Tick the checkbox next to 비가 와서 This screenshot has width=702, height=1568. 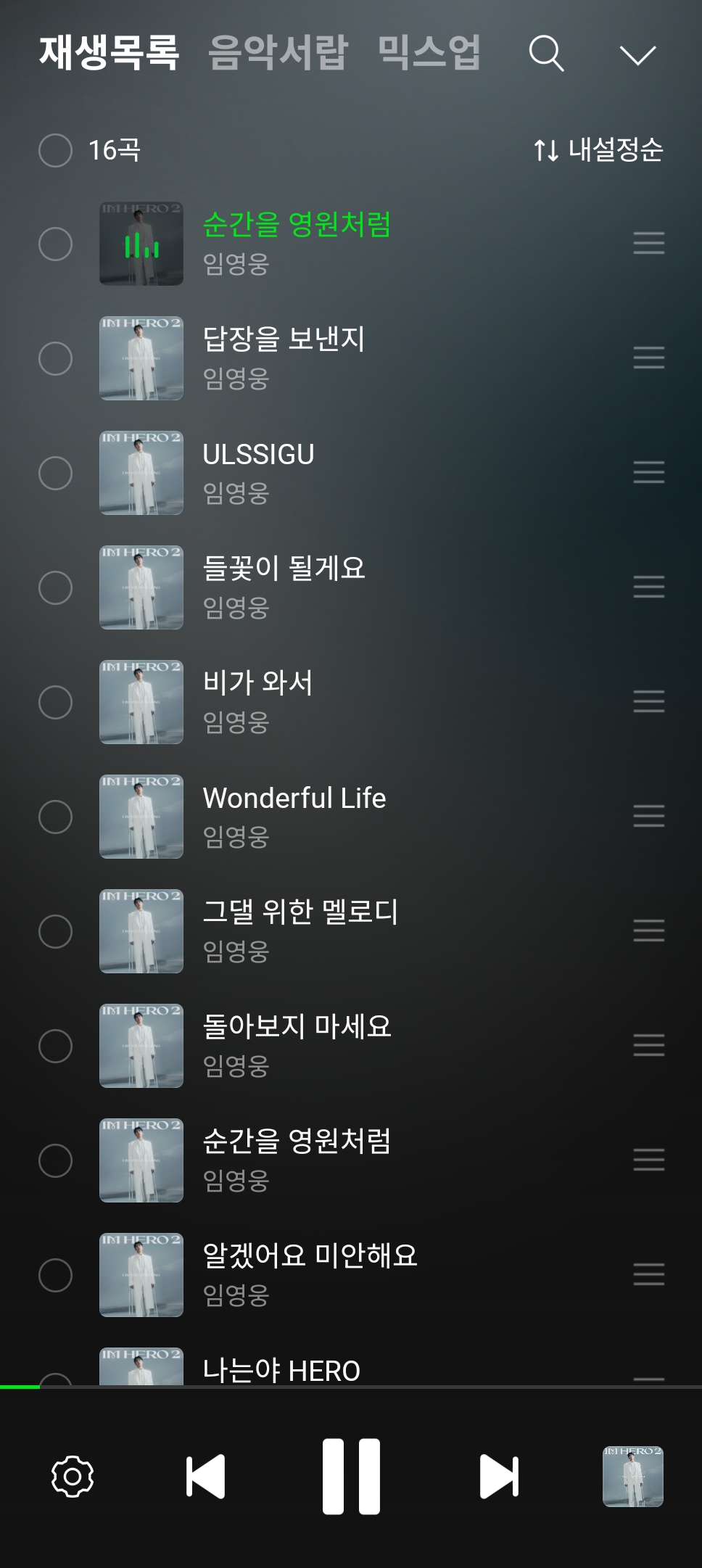(x=56, y=702)
